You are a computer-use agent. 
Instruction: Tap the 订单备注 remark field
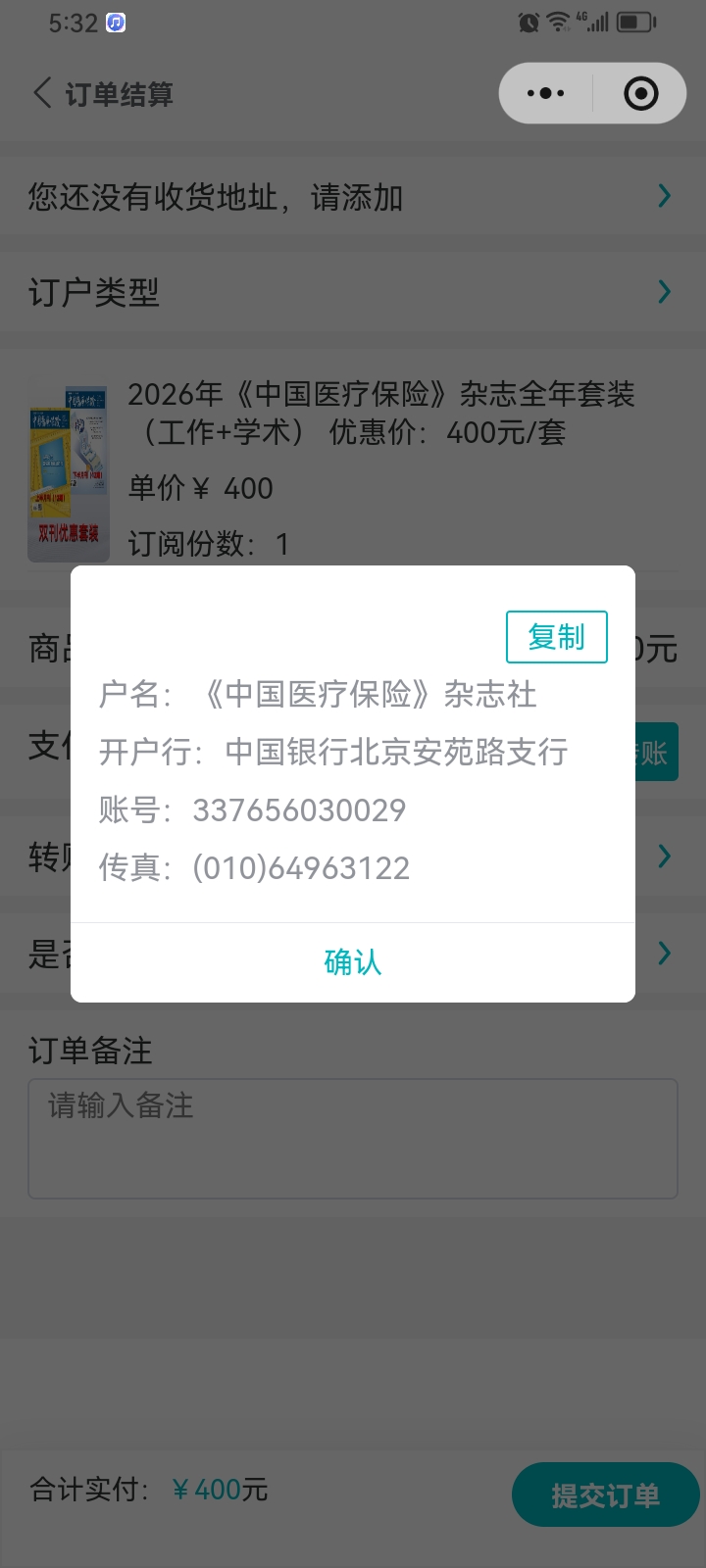[353, 1139]
